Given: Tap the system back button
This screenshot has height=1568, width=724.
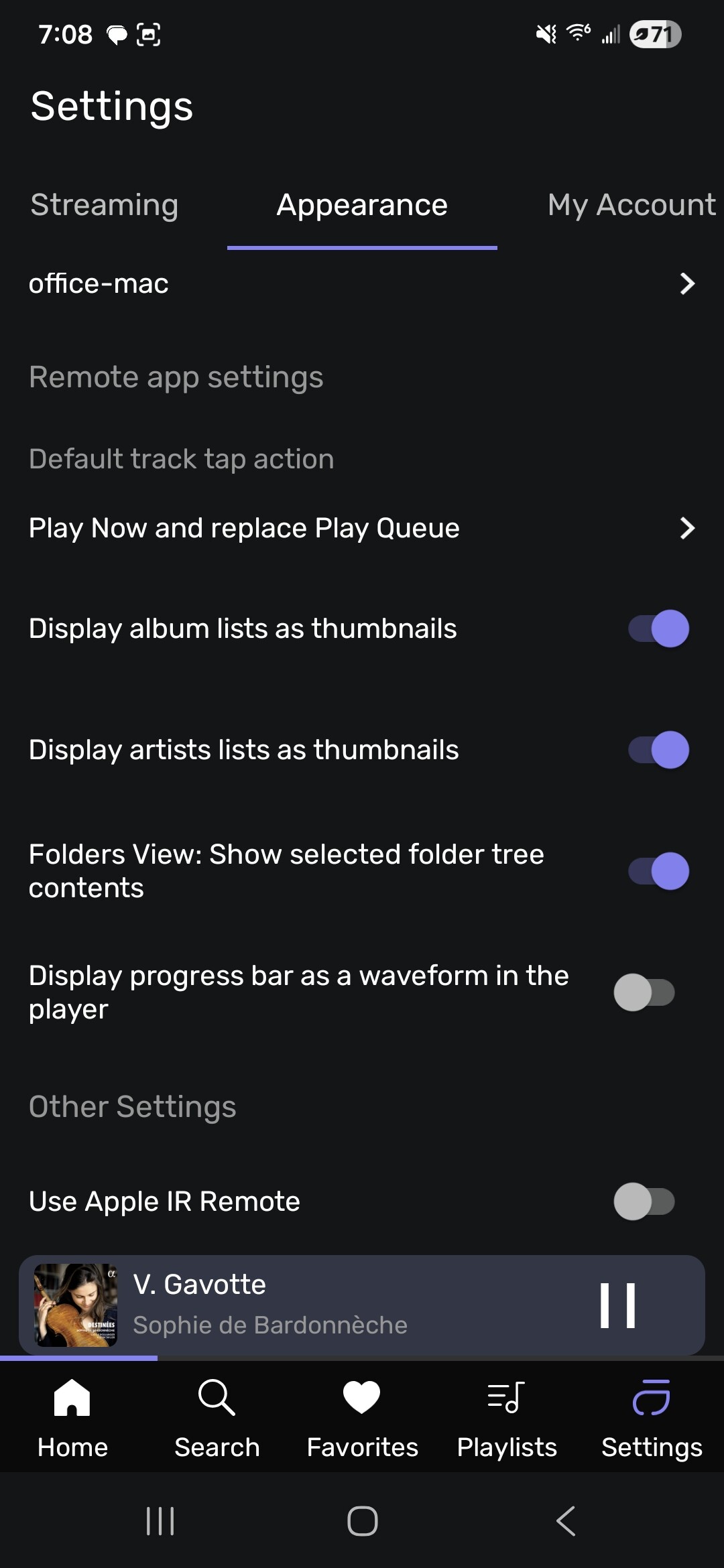Looking at the screenshot, I should [566, 1521].
